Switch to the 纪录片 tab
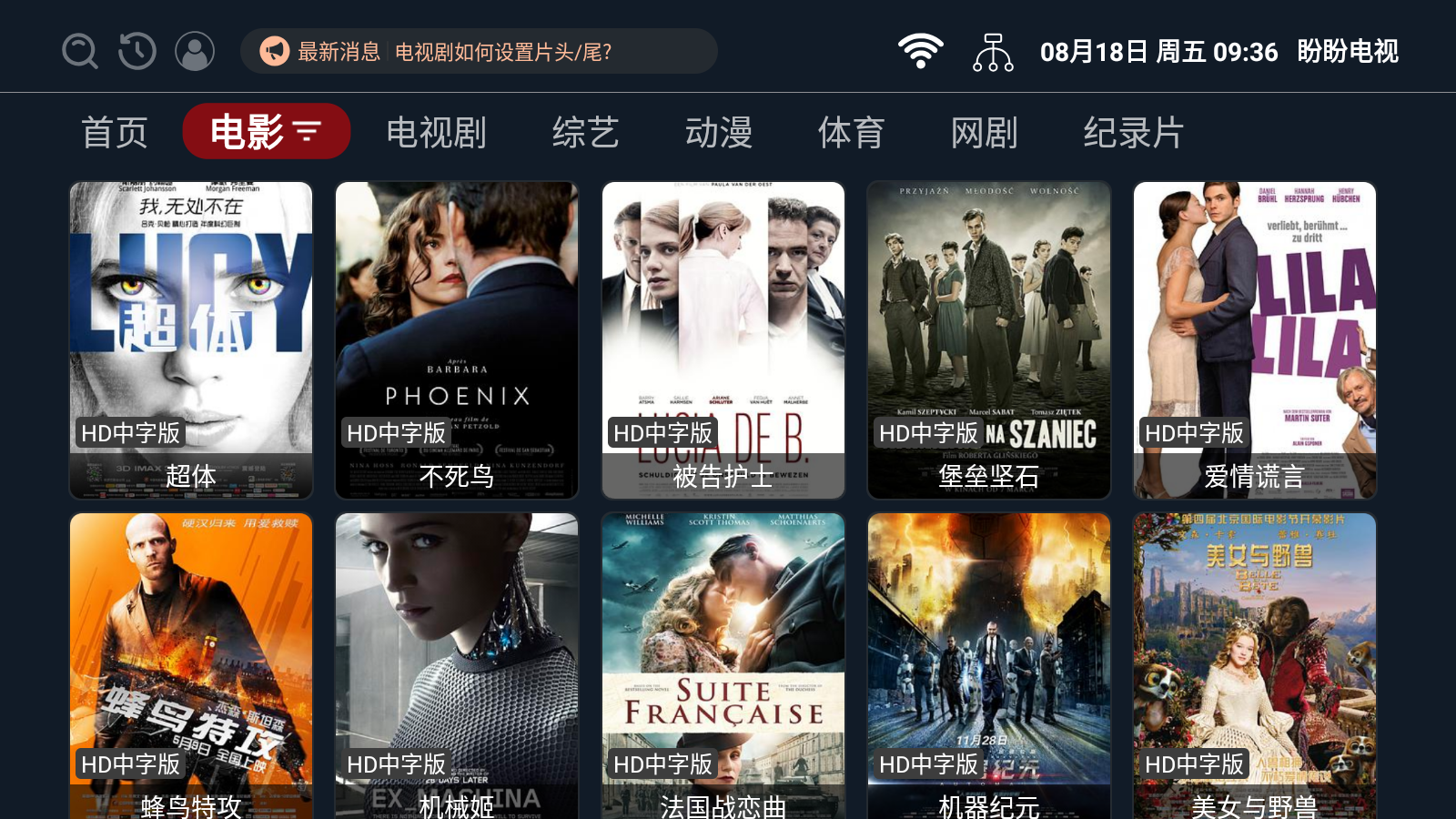 pyautogui.click(x=1133, y=133)
